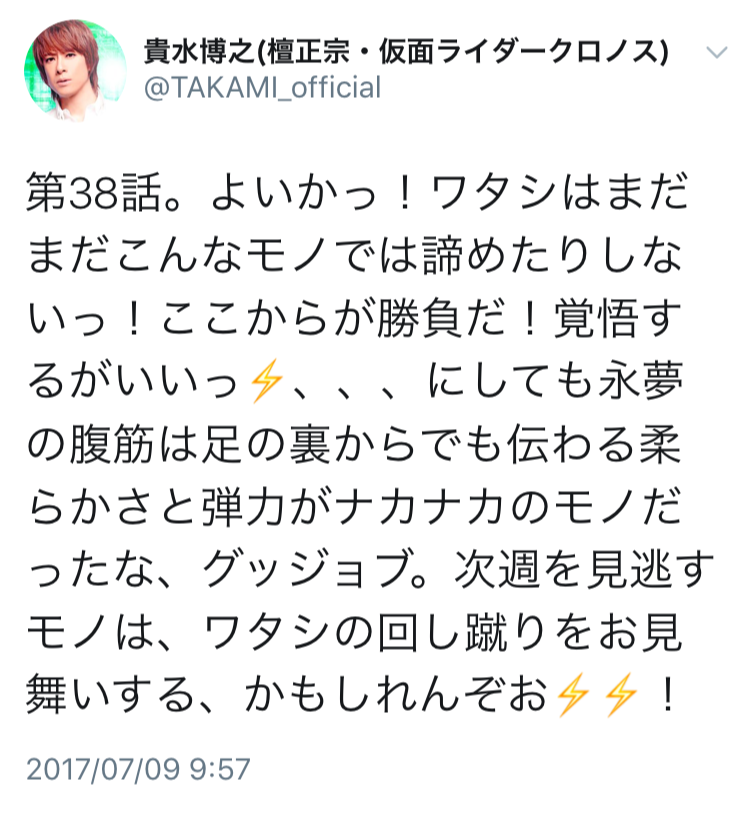
Task: Open 貴水博之's profile picture
Action: (x=75, y=70)
